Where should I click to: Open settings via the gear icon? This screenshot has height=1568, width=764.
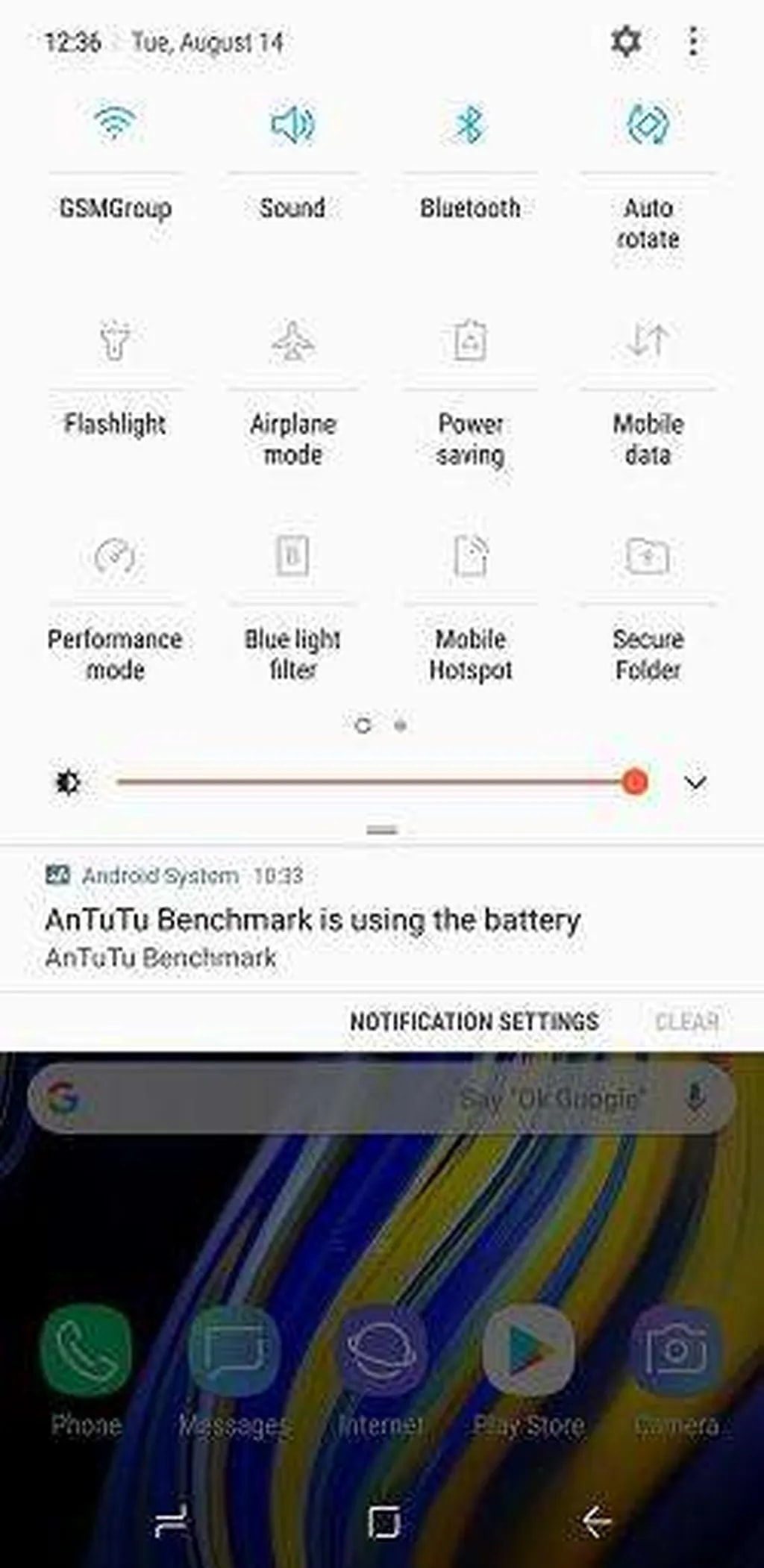[x=625, y=41]
